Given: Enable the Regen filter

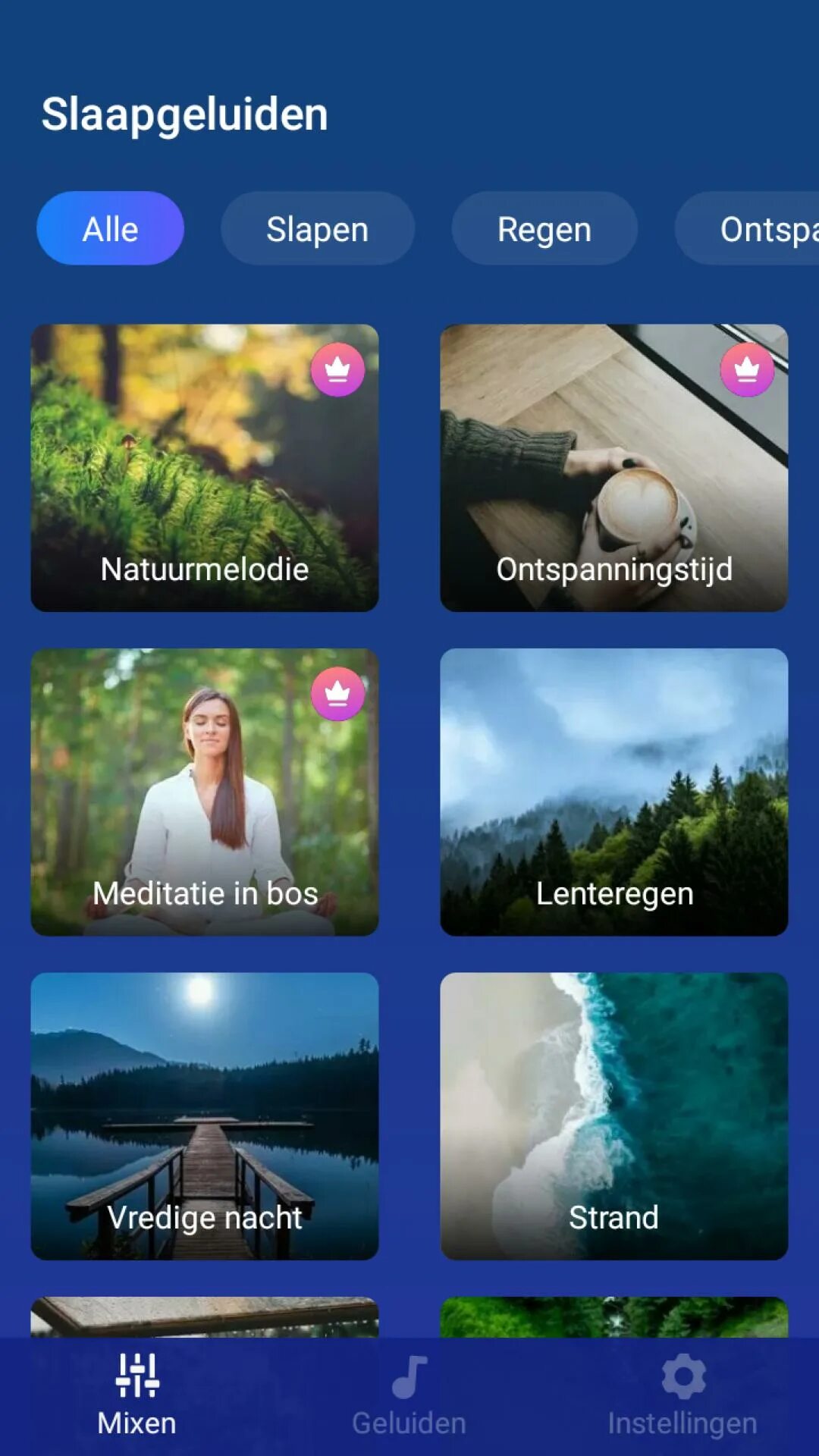Looking at the screenshot, I should [544, 228].
